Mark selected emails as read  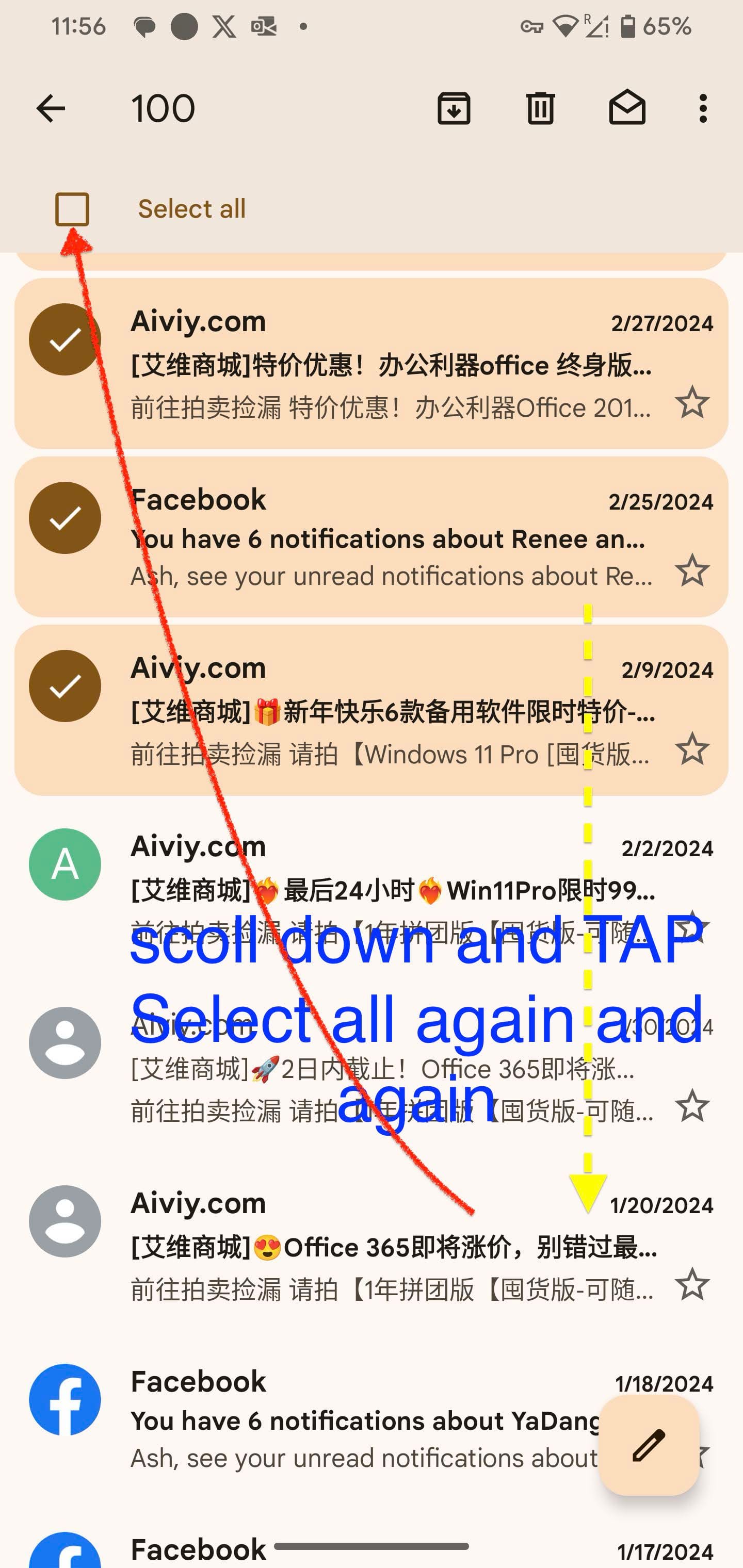pos(627,108)
